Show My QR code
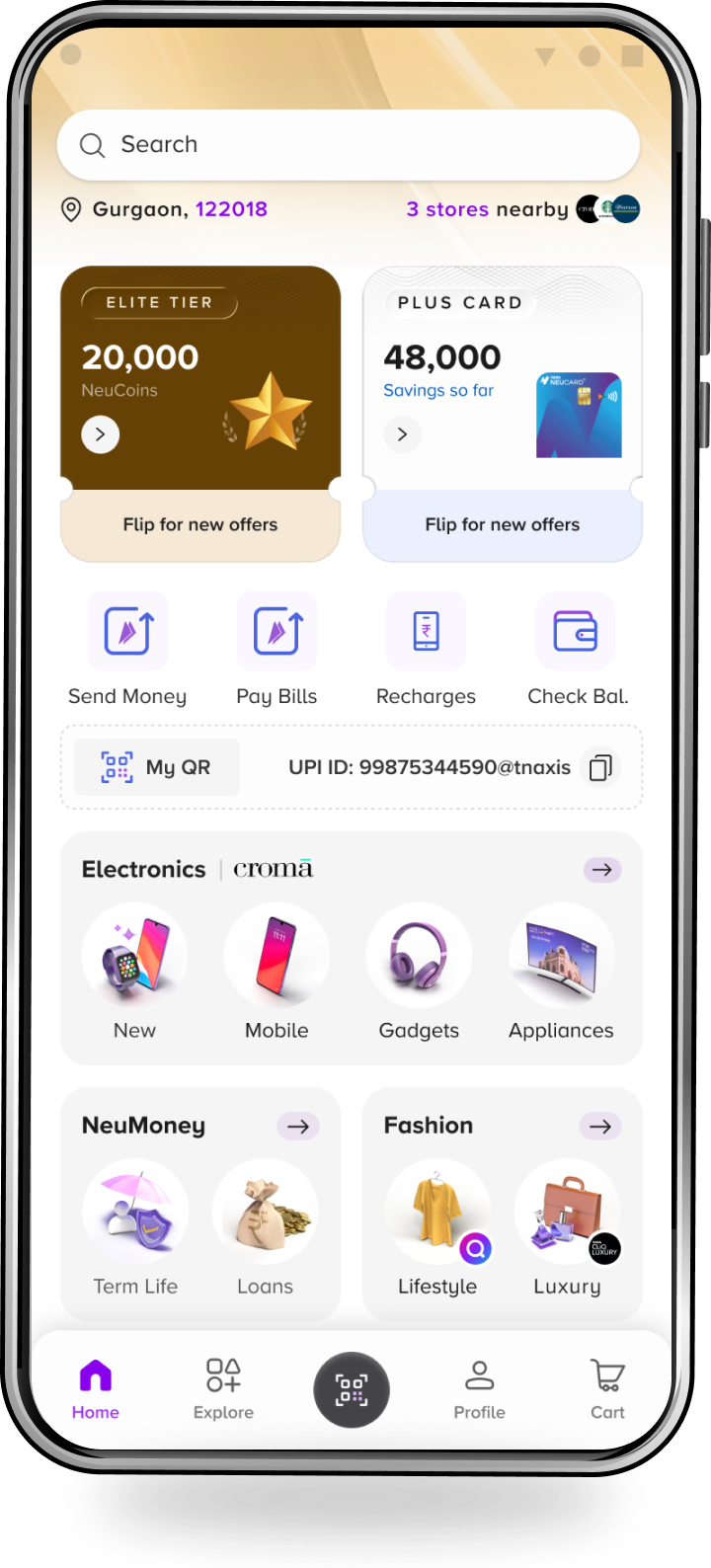 click(157, 767)
